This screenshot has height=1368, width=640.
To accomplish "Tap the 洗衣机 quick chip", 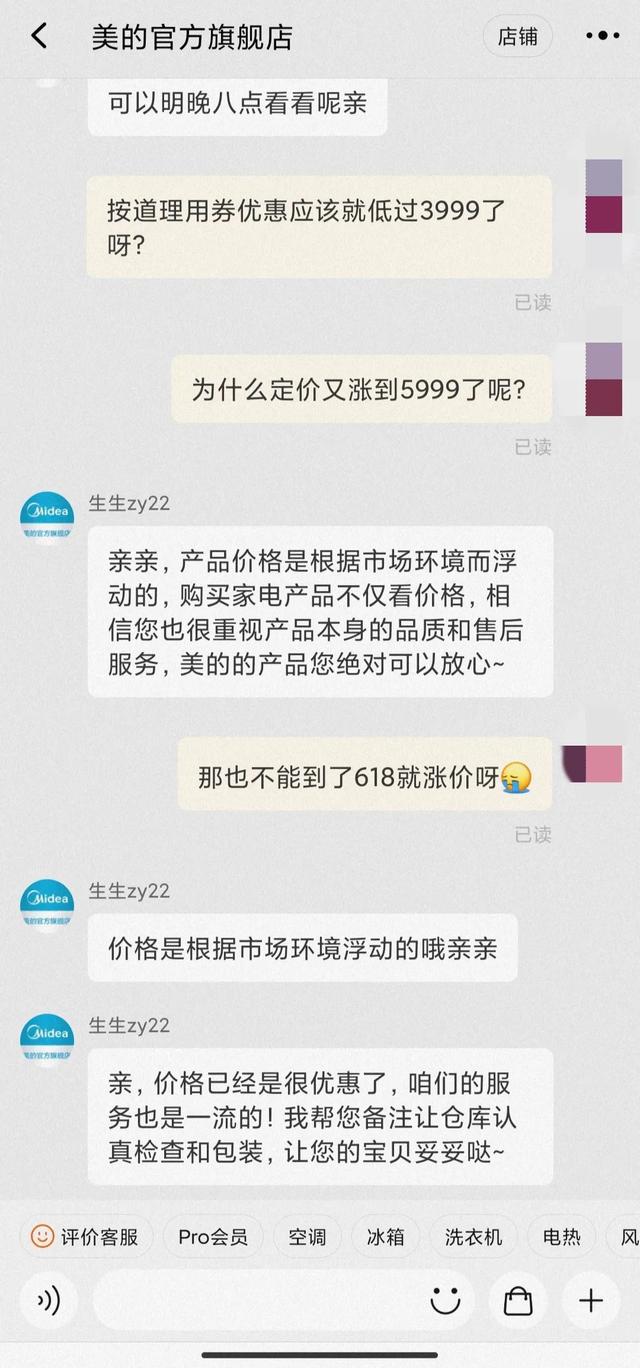I will point(473,1237).
